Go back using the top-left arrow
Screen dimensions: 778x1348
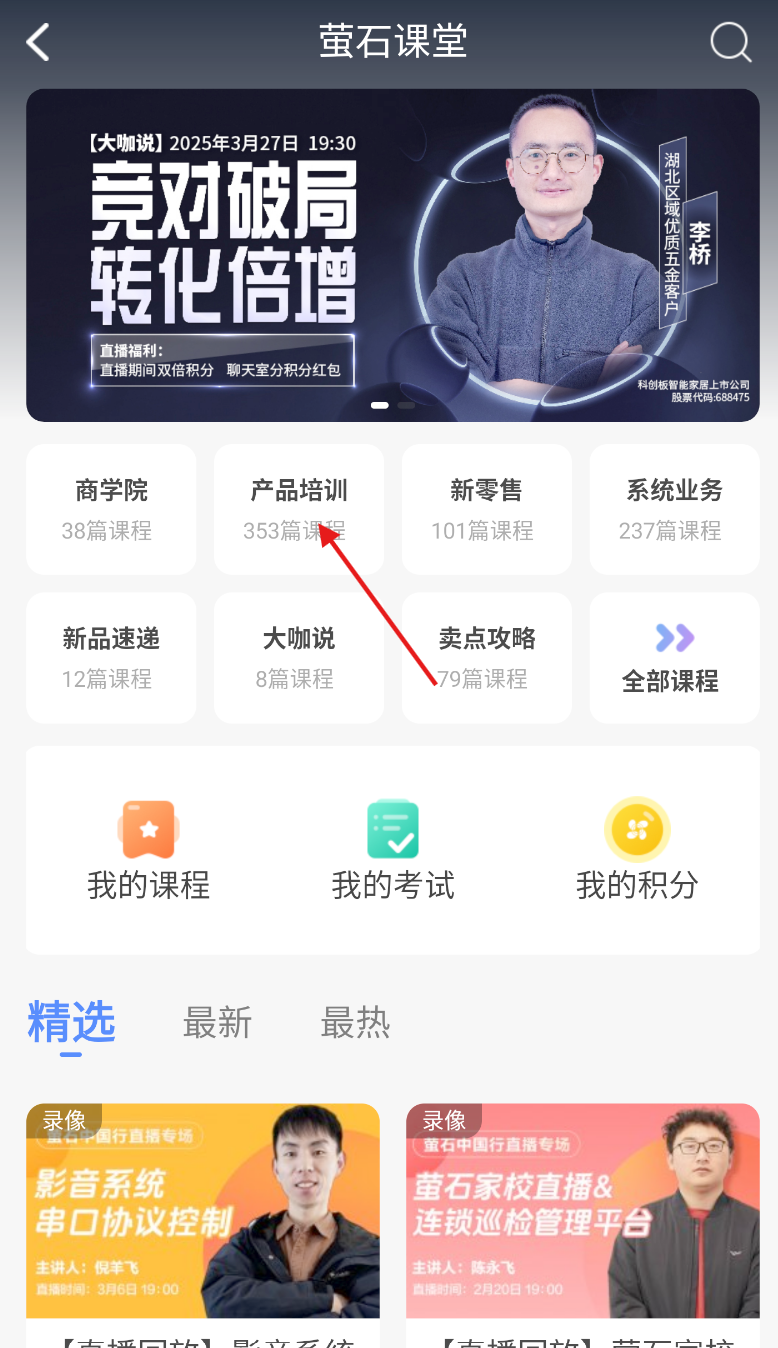pyautogui.click(x=38, y=43)
